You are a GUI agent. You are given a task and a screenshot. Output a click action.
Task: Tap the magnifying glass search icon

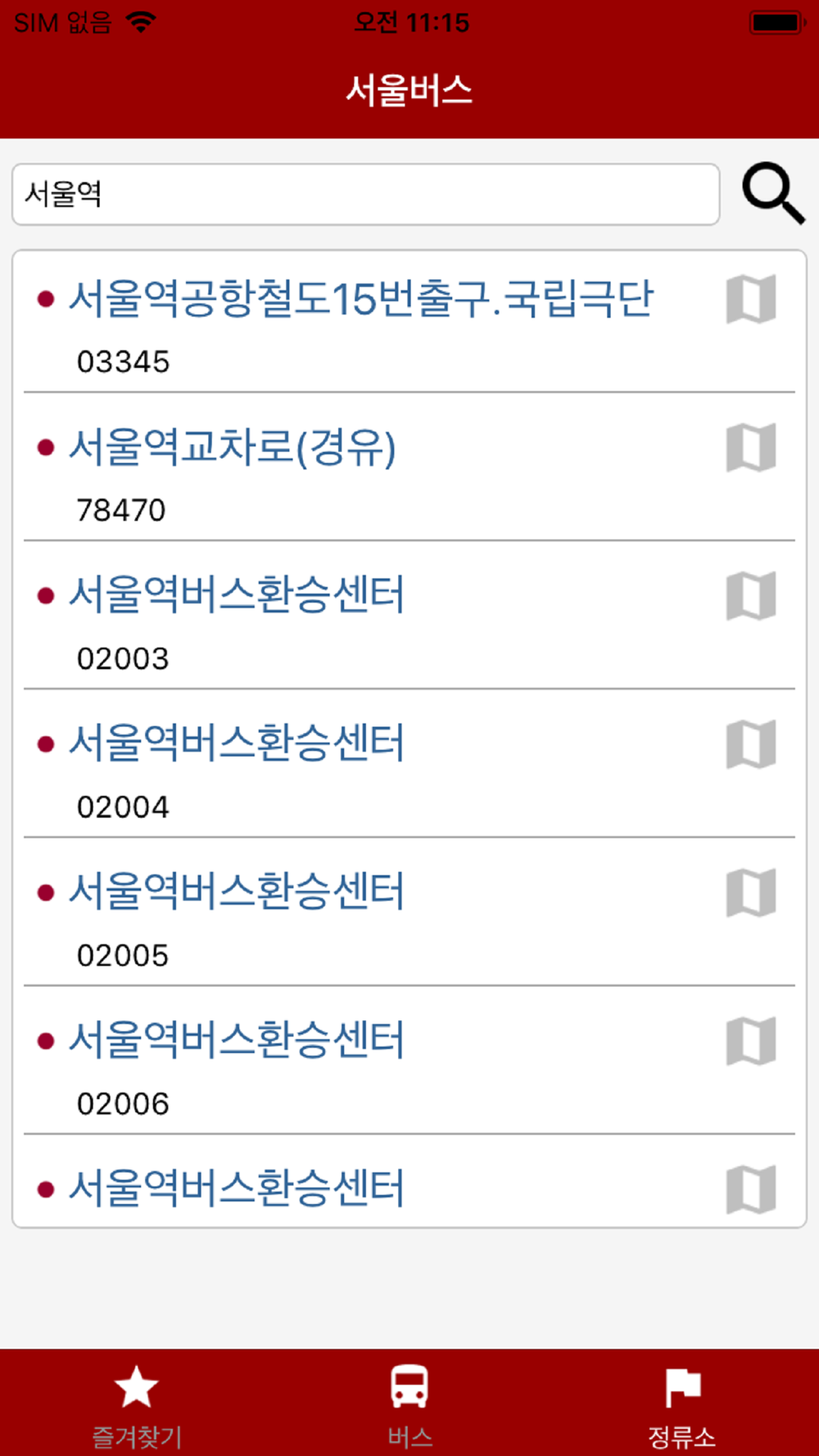point(773,194)
